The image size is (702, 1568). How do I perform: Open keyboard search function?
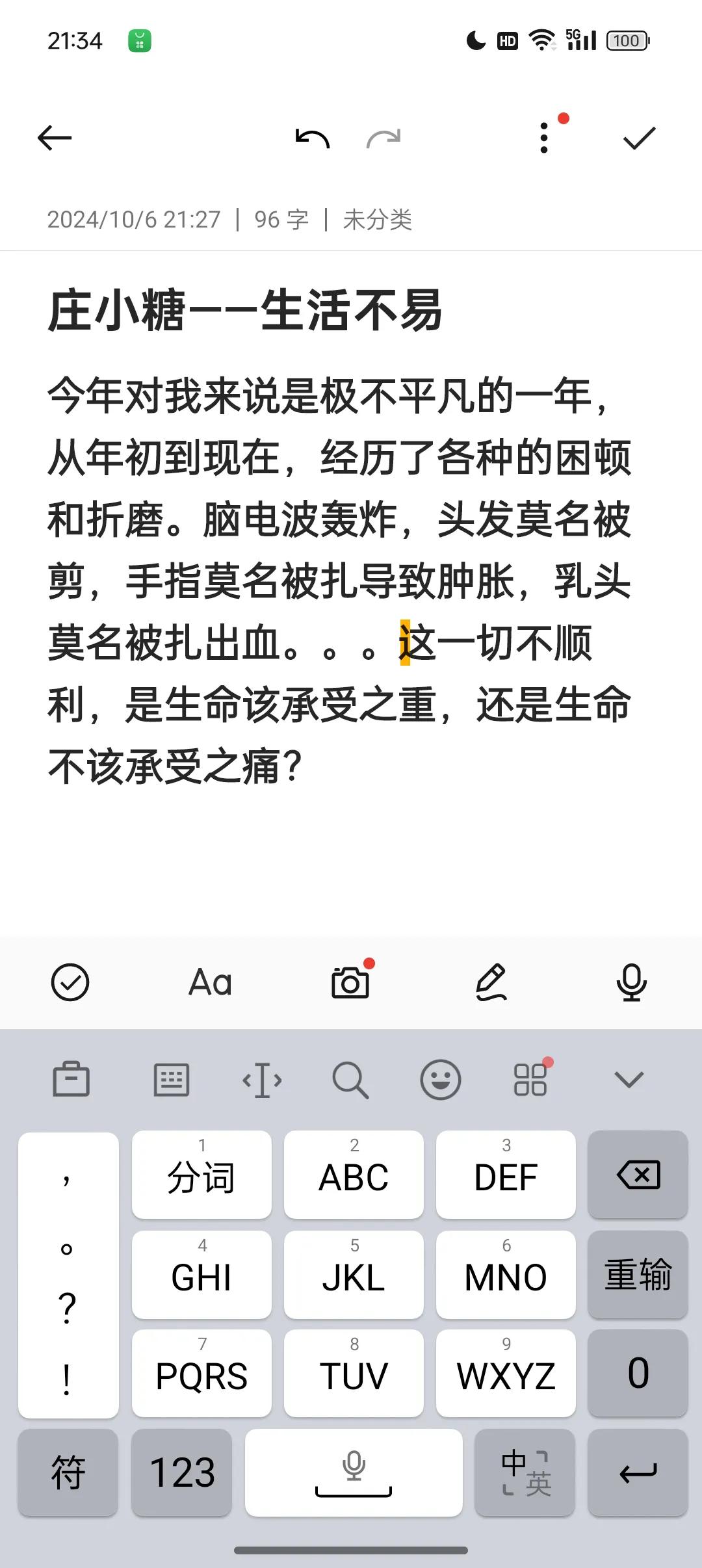[x=352, y=1079]
